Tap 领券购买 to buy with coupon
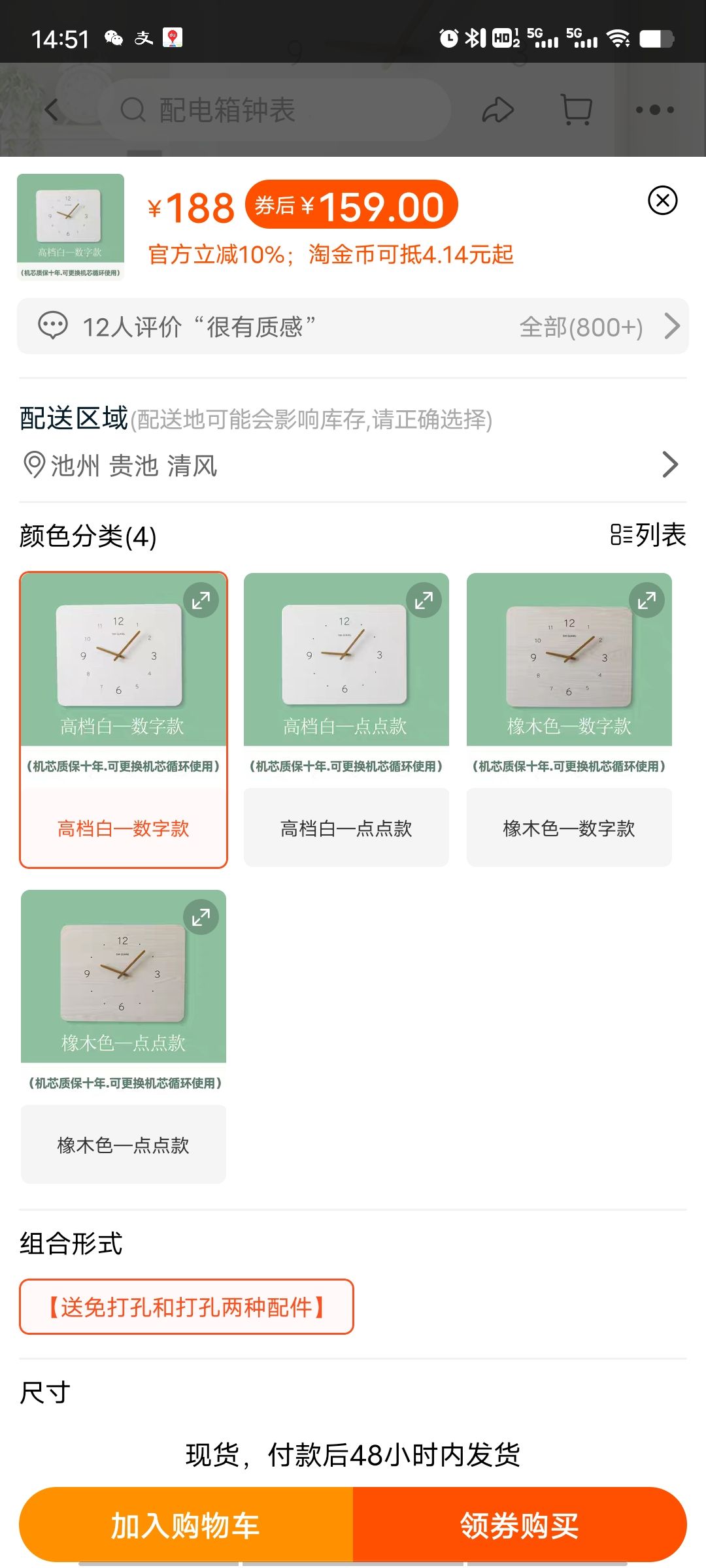 coord(520,1526)
